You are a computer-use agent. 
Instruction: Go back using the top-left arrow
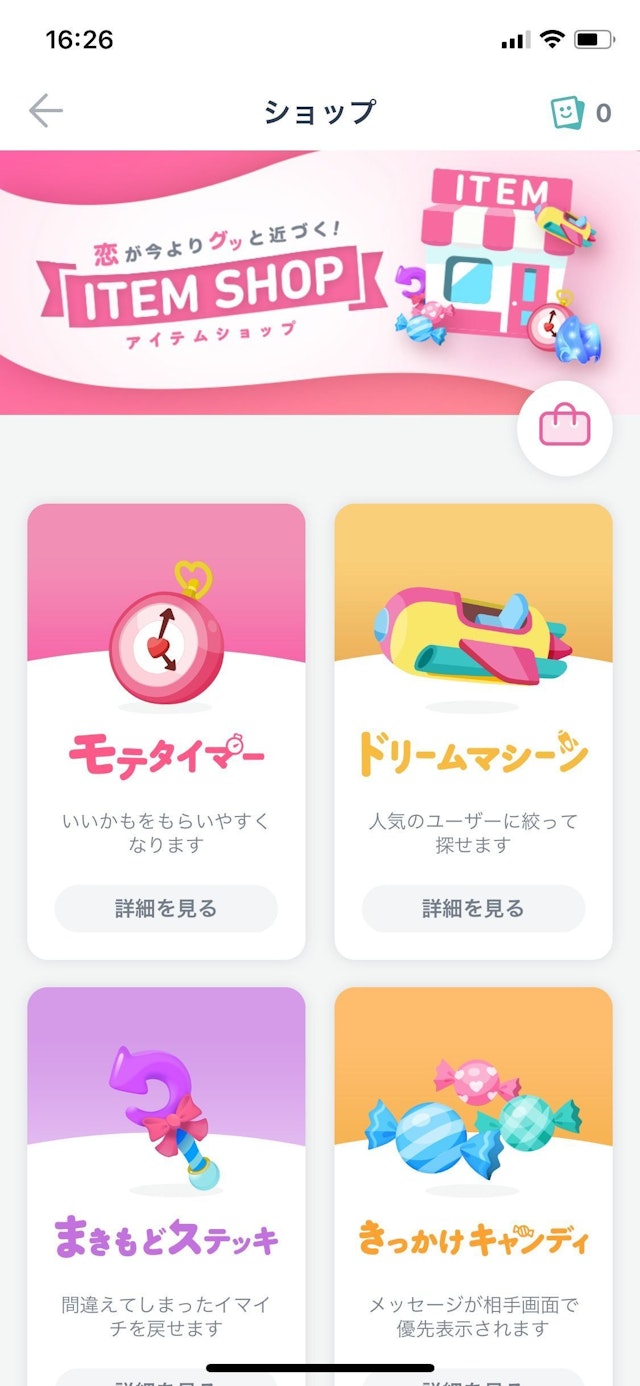coord(46,111)
